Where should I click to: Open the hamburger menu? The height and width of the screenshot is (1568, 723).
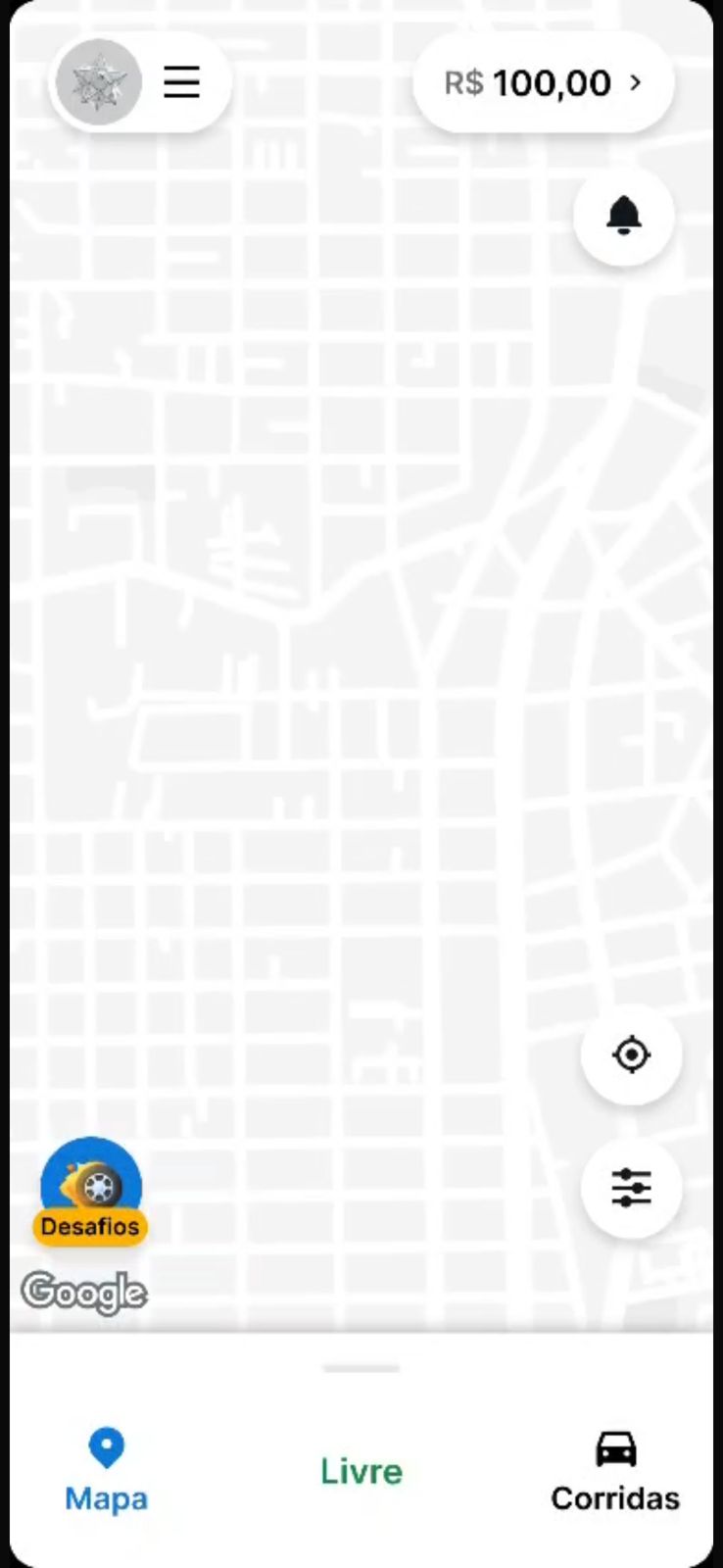coord(181,82)
